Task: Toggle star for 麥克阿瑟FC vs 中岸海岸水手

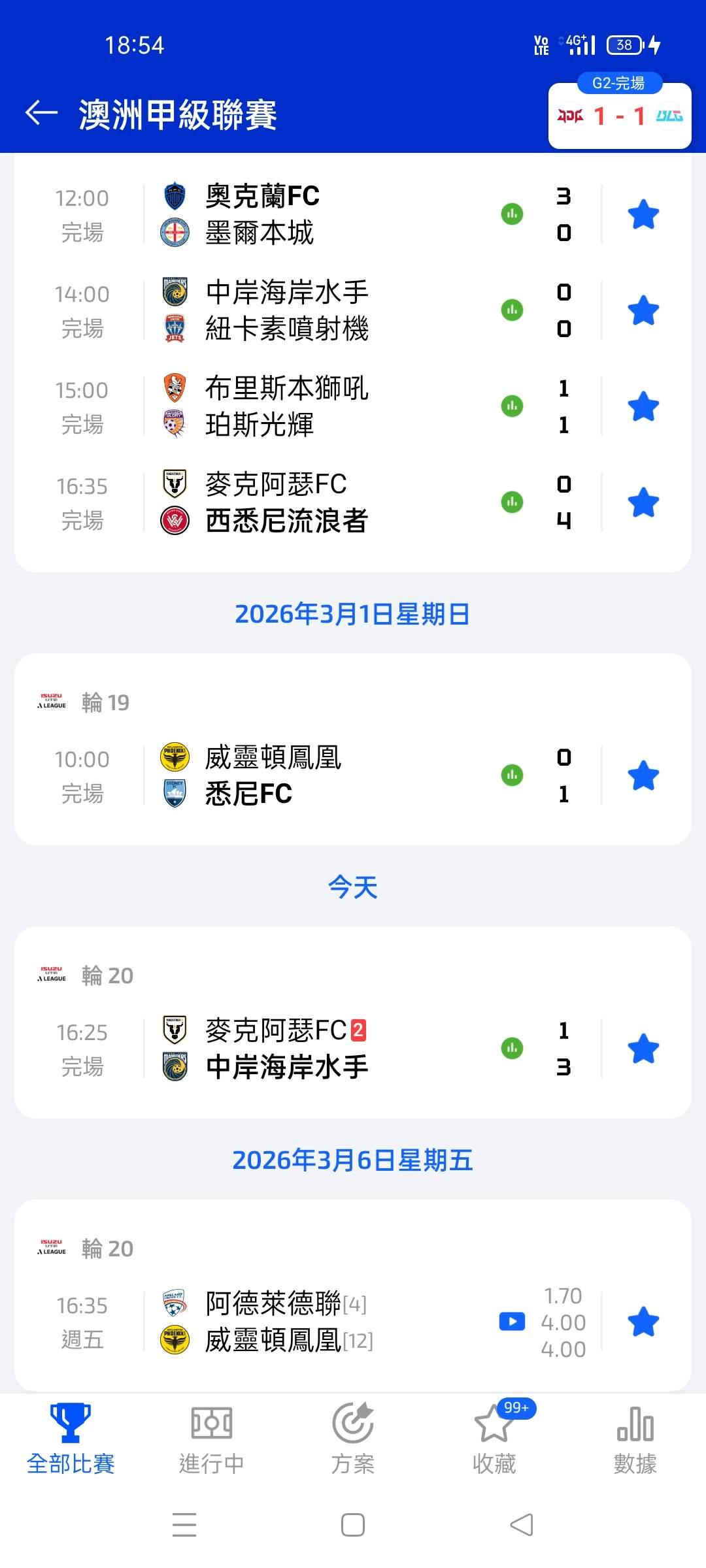Action: (643, 1049)
